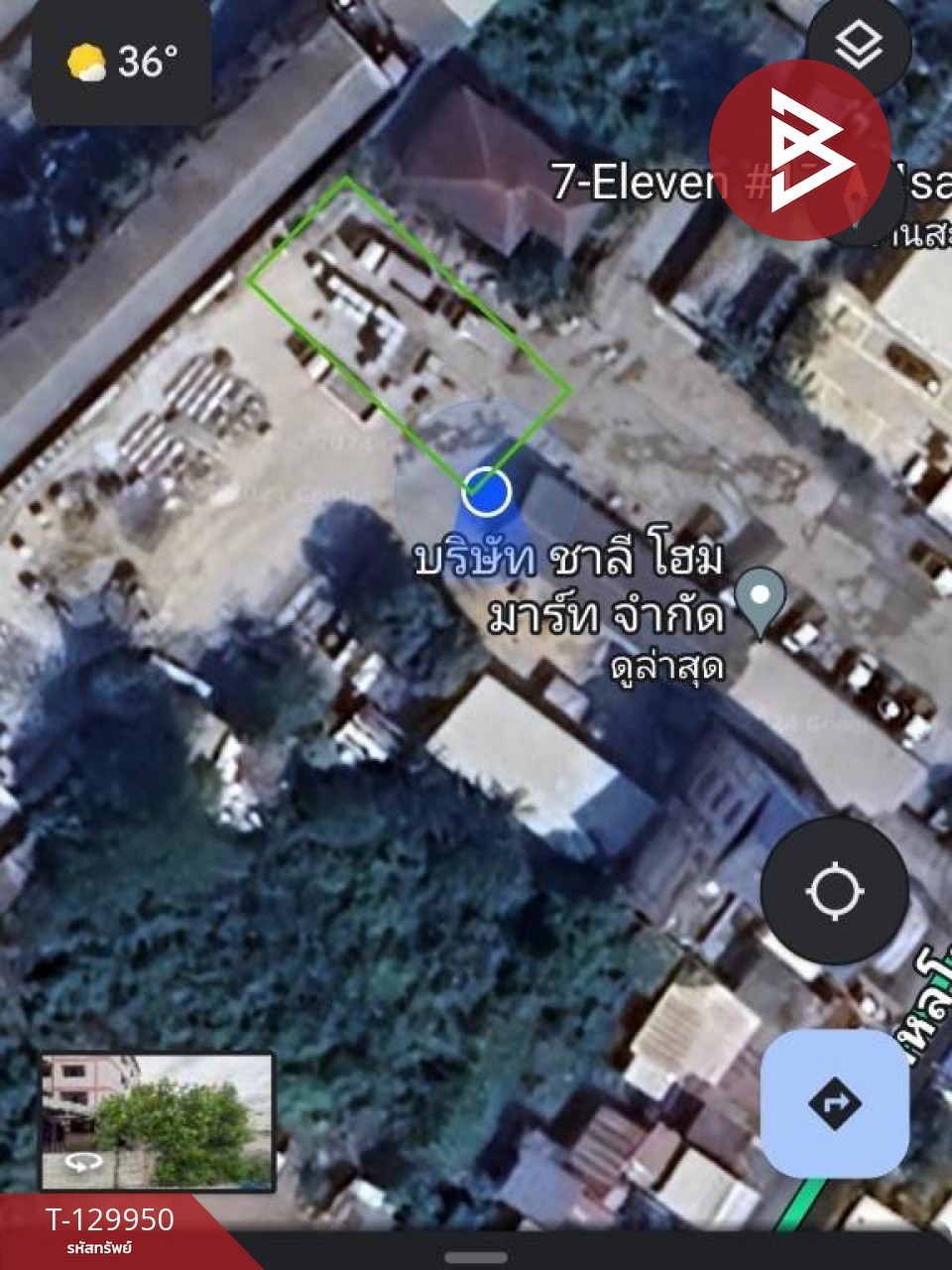This screenshot has width=952, height=1270.
Task: Select the บริษัท ชาลี โฮม มาร์ท place pin
Action: pyautogui.click(x=761, y=597)
